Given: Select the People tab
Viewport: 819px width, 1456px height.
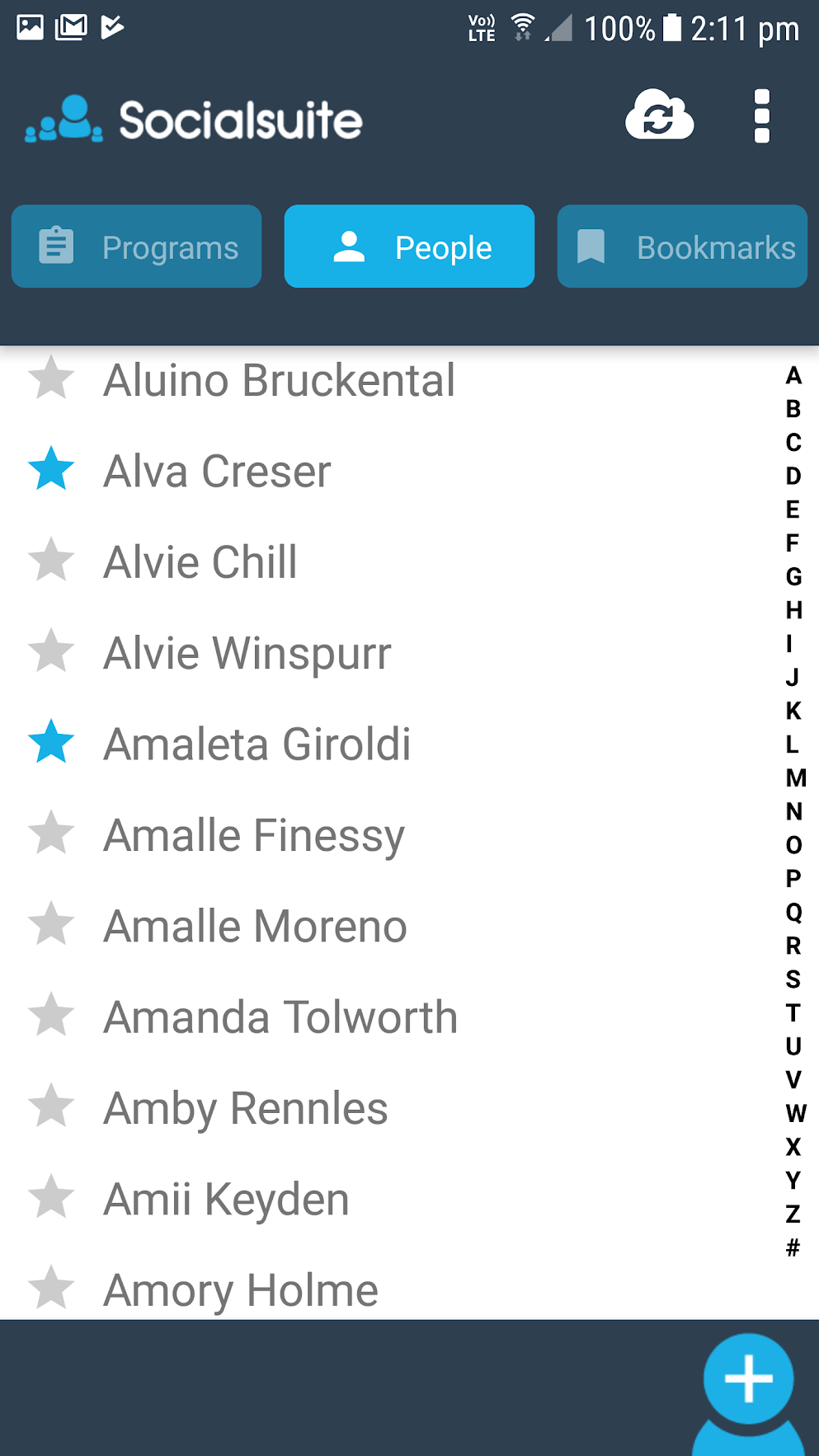Looking at the screenshot, I should (409, 247).
